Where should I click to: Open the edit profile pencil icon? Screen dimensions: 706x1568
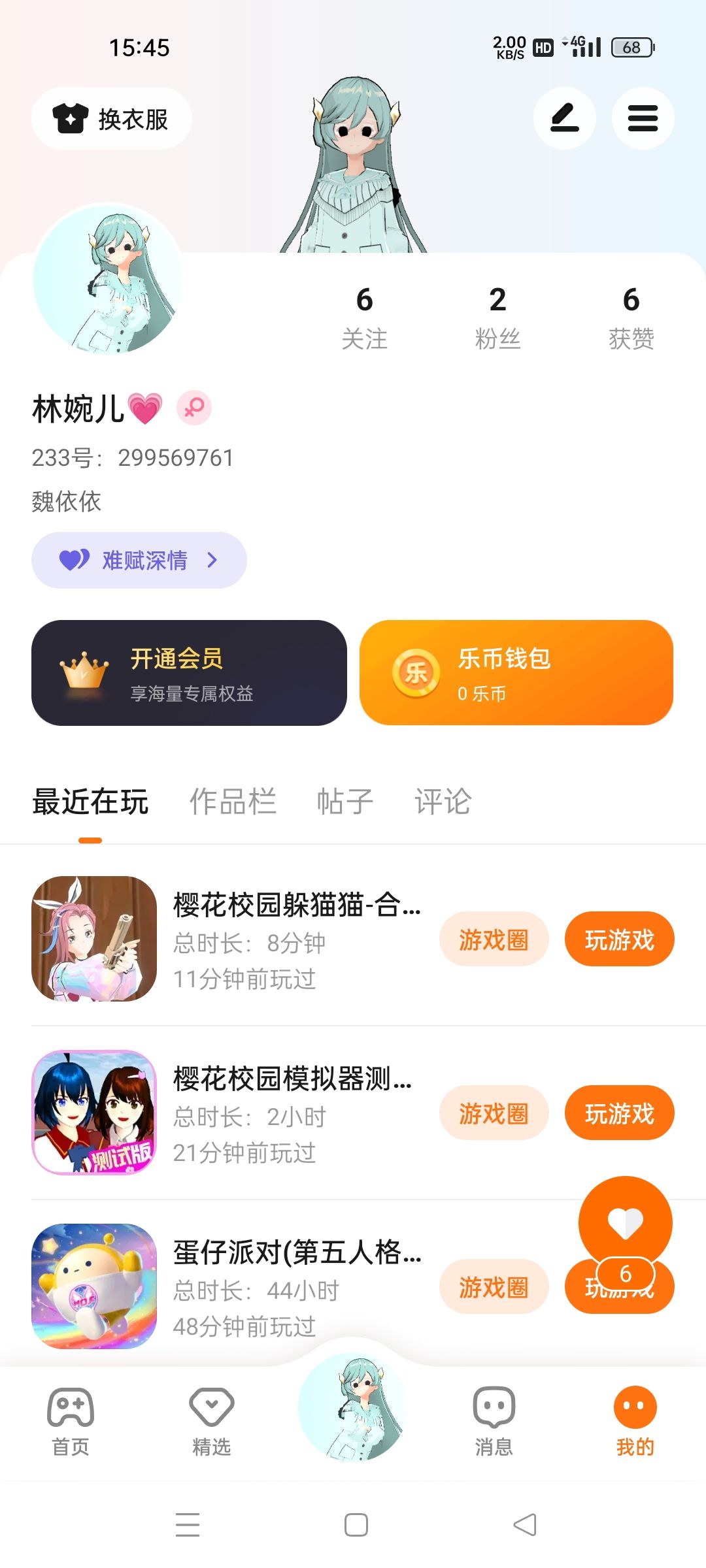(x=564, y=119)
